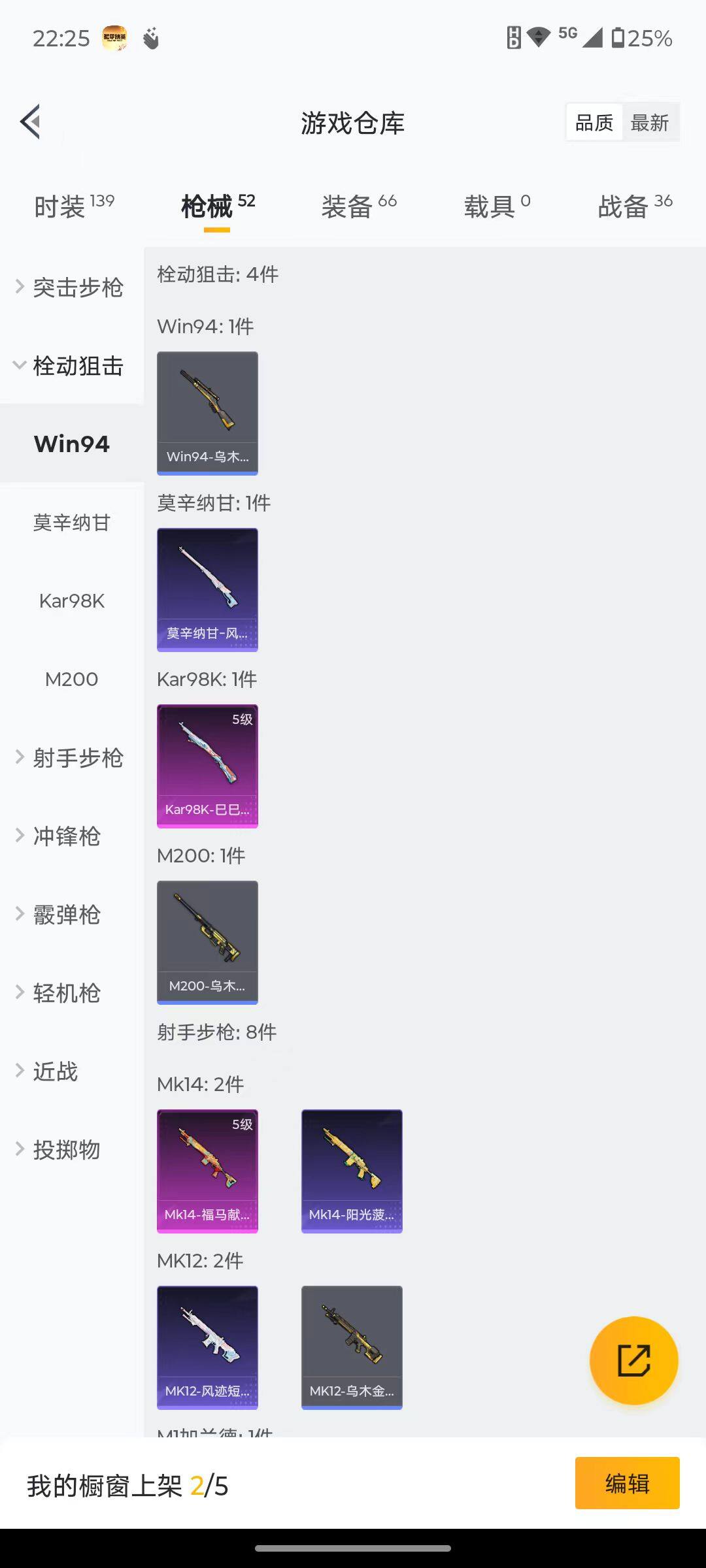Tap the back arrow at top left

(x=29, y=121)
